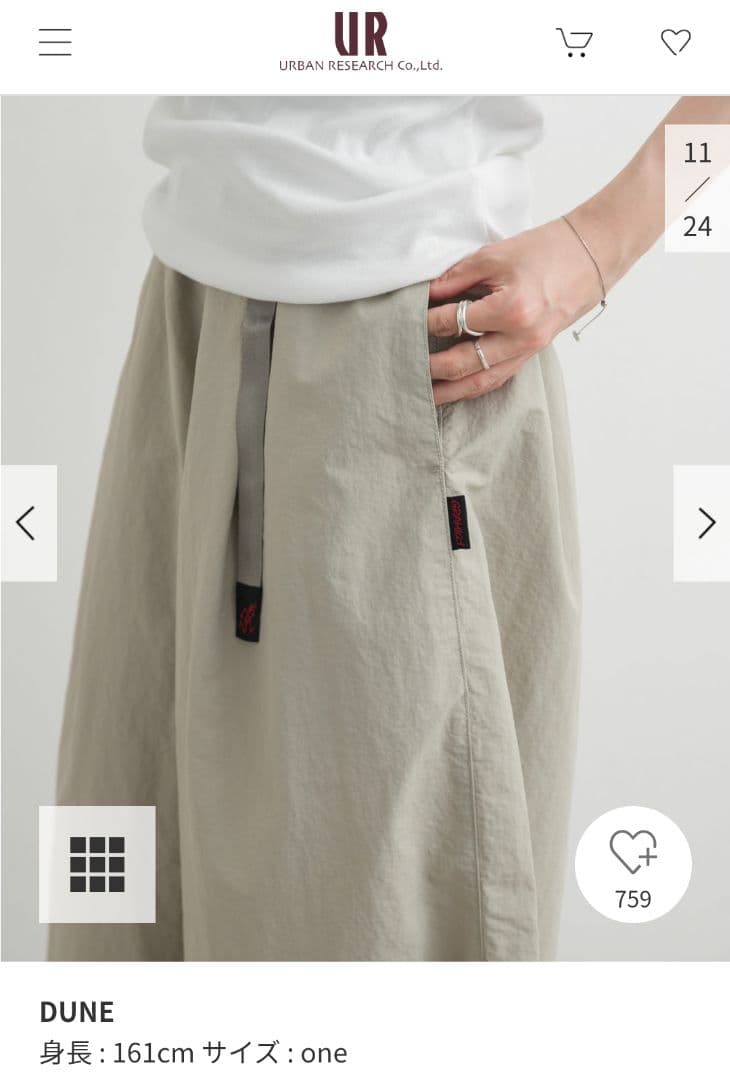730x1080 pixels.
Task: View favorites heart in header
Action: point(676,42)
